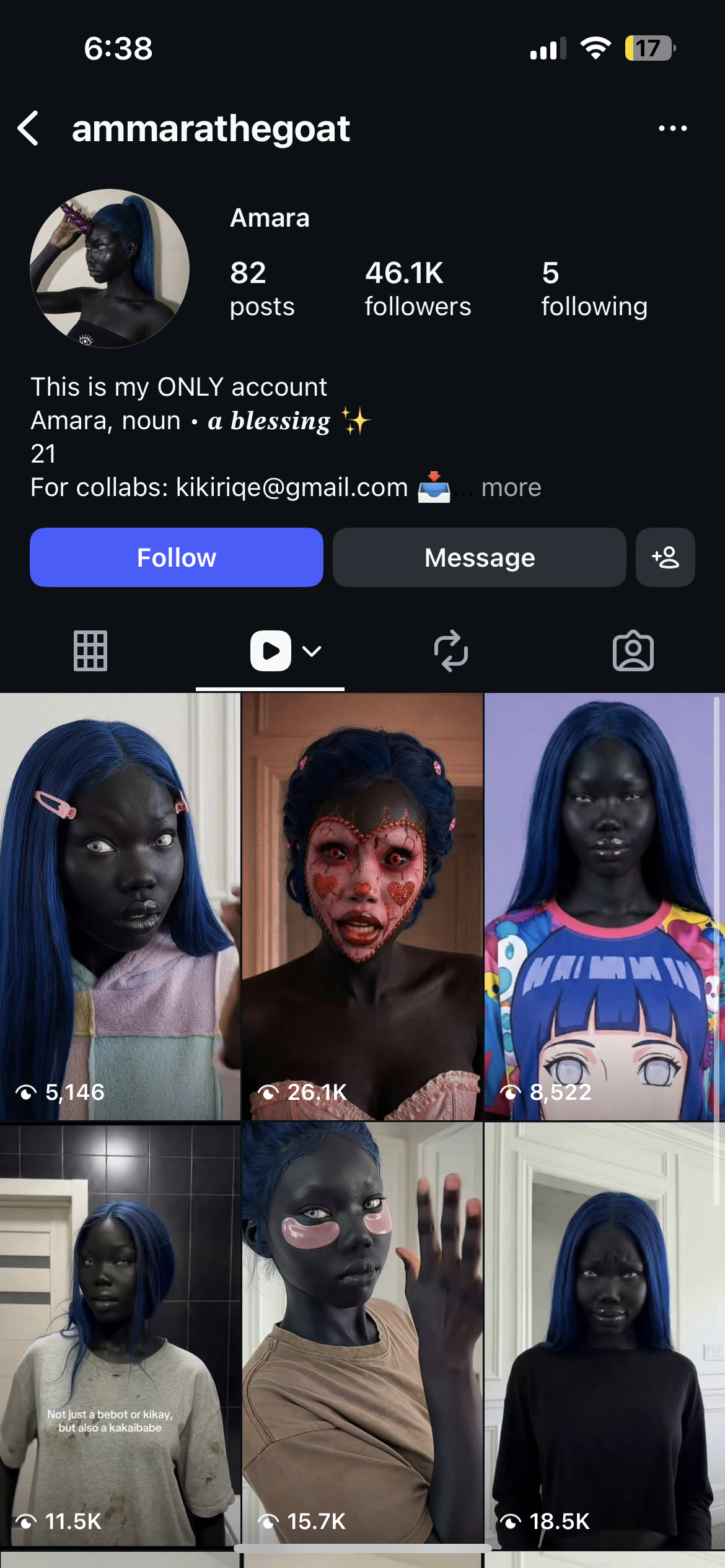
Task: Message Amara
Action: (479, 557)
